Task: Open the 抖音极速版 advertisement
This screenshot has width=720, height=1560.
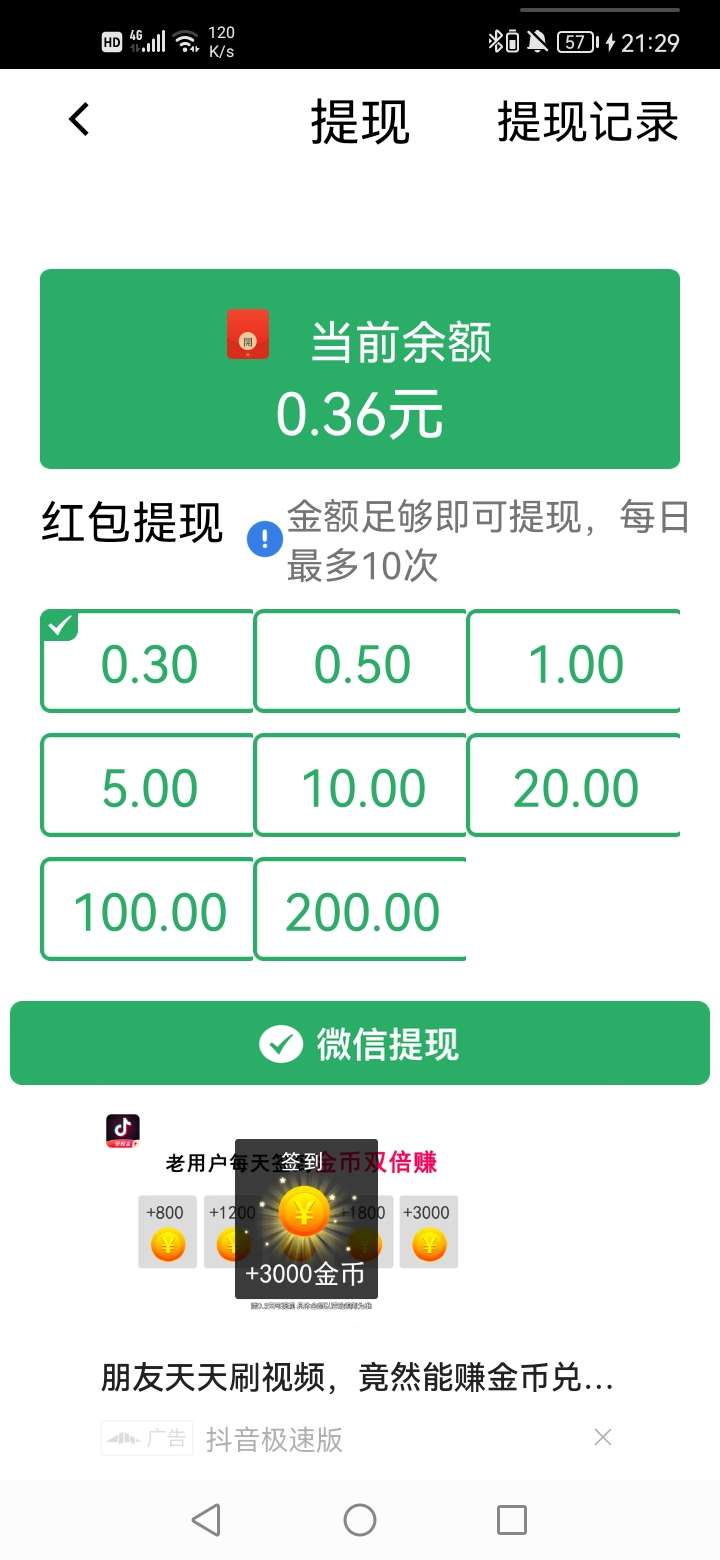Action: [357, 1379]
